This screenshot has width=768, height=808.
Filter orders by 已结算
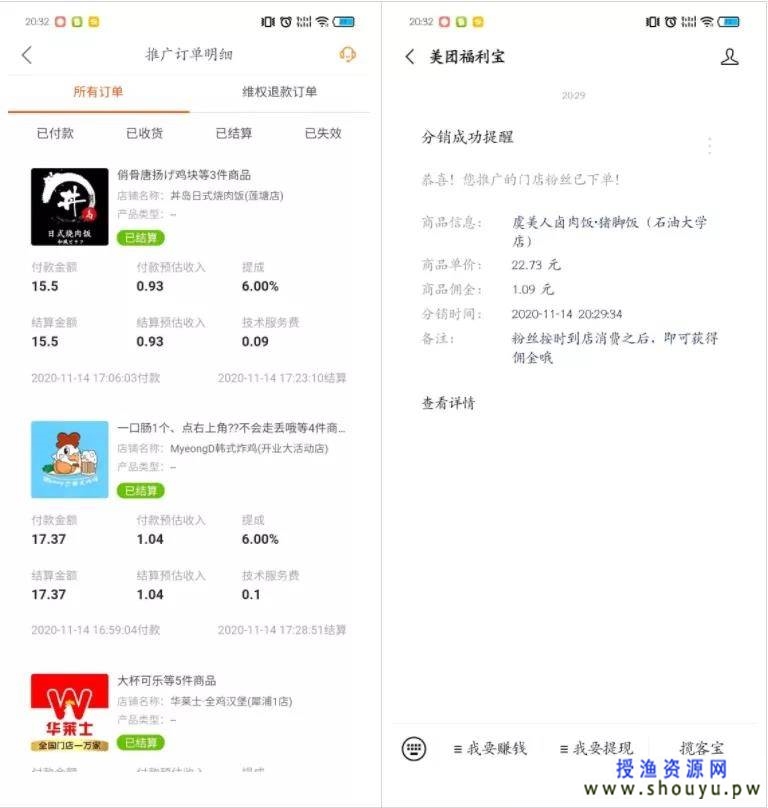(x=234, y=133)
